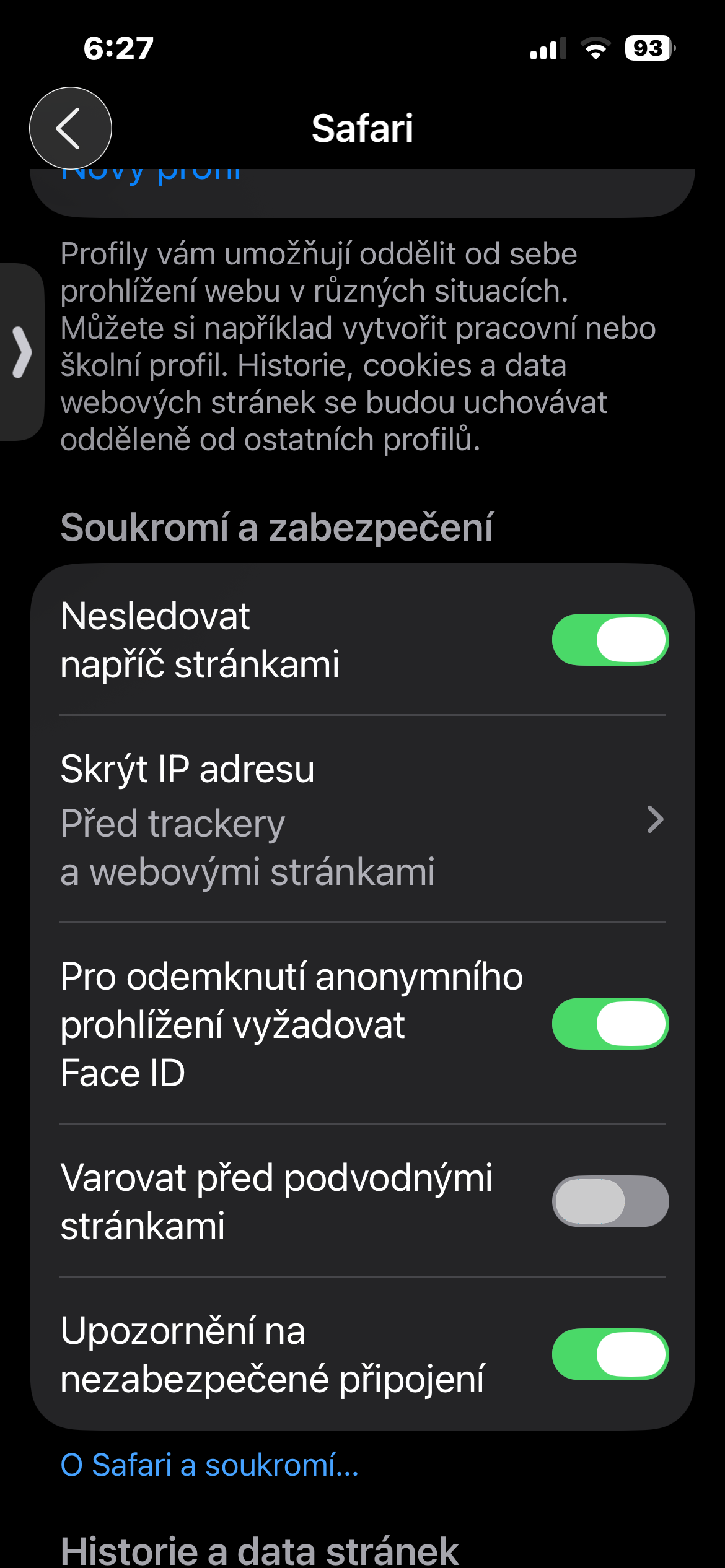Toggle Nesledovat napříč stránkami switch

click(610, 640)
